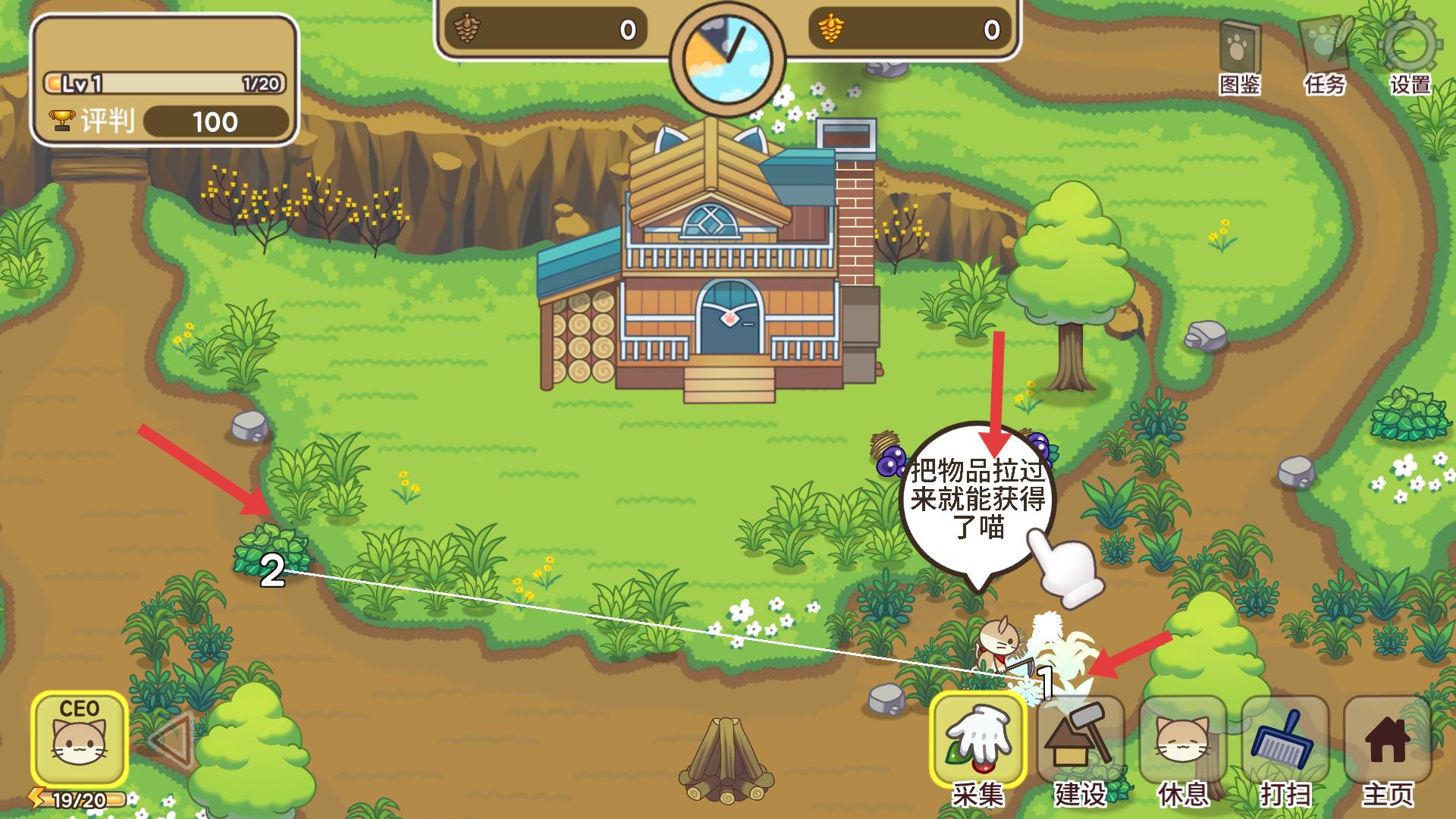Tap the left arrow next to CEO
Screen dimensions: 1456x819
[170, 739]
